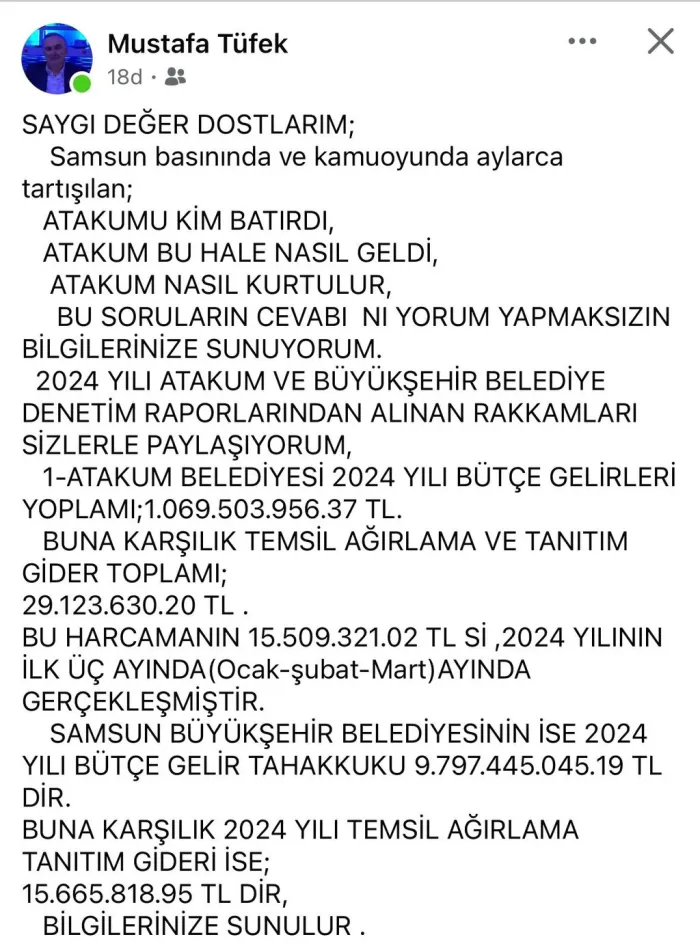Screen dimensions: 700x948
Task: Close the post view
Action: pyautogui.click(x=660, y=41)
